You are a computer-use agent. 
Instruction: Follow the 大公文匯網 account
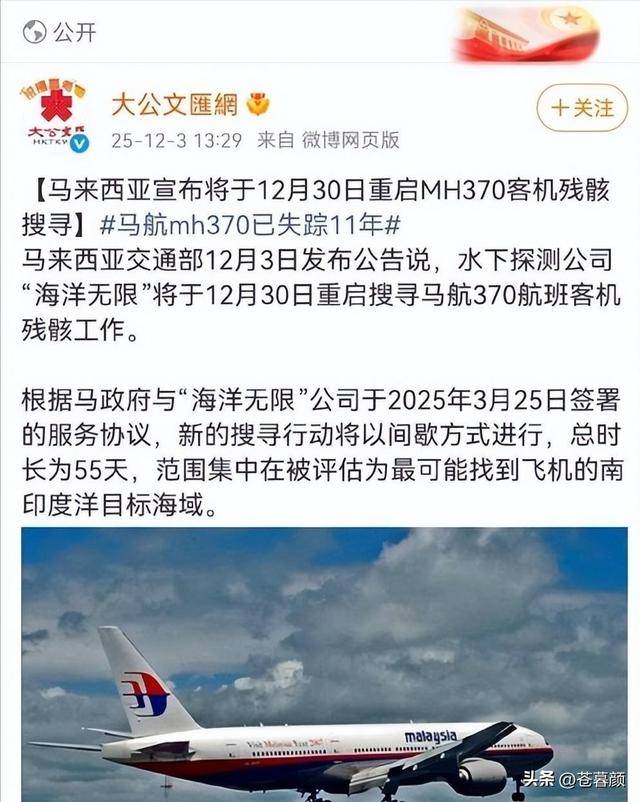tap(582, 108)
